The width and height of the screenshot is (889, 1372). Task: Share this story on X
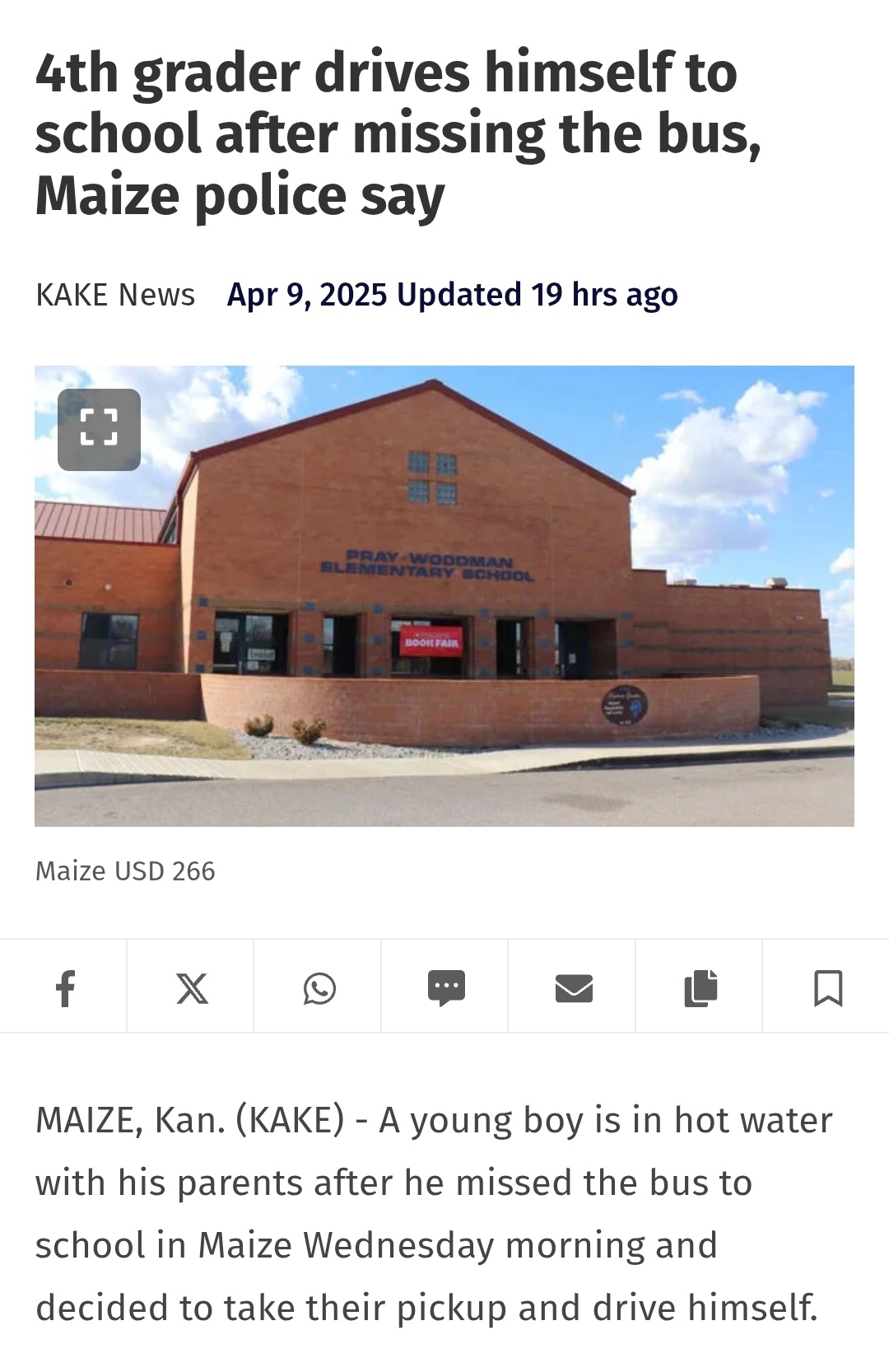192,987
